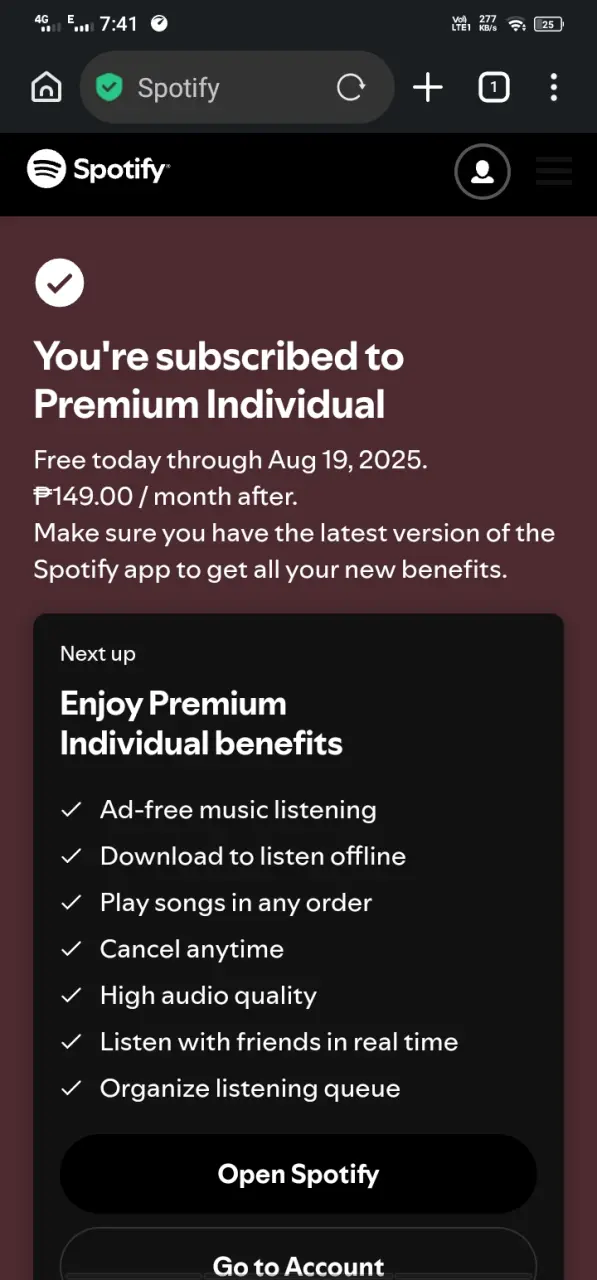Image resolution: width=597 pixels, height=1280 pixels.
Task: Open a new browser tab
Action: (x=428, y=88)
